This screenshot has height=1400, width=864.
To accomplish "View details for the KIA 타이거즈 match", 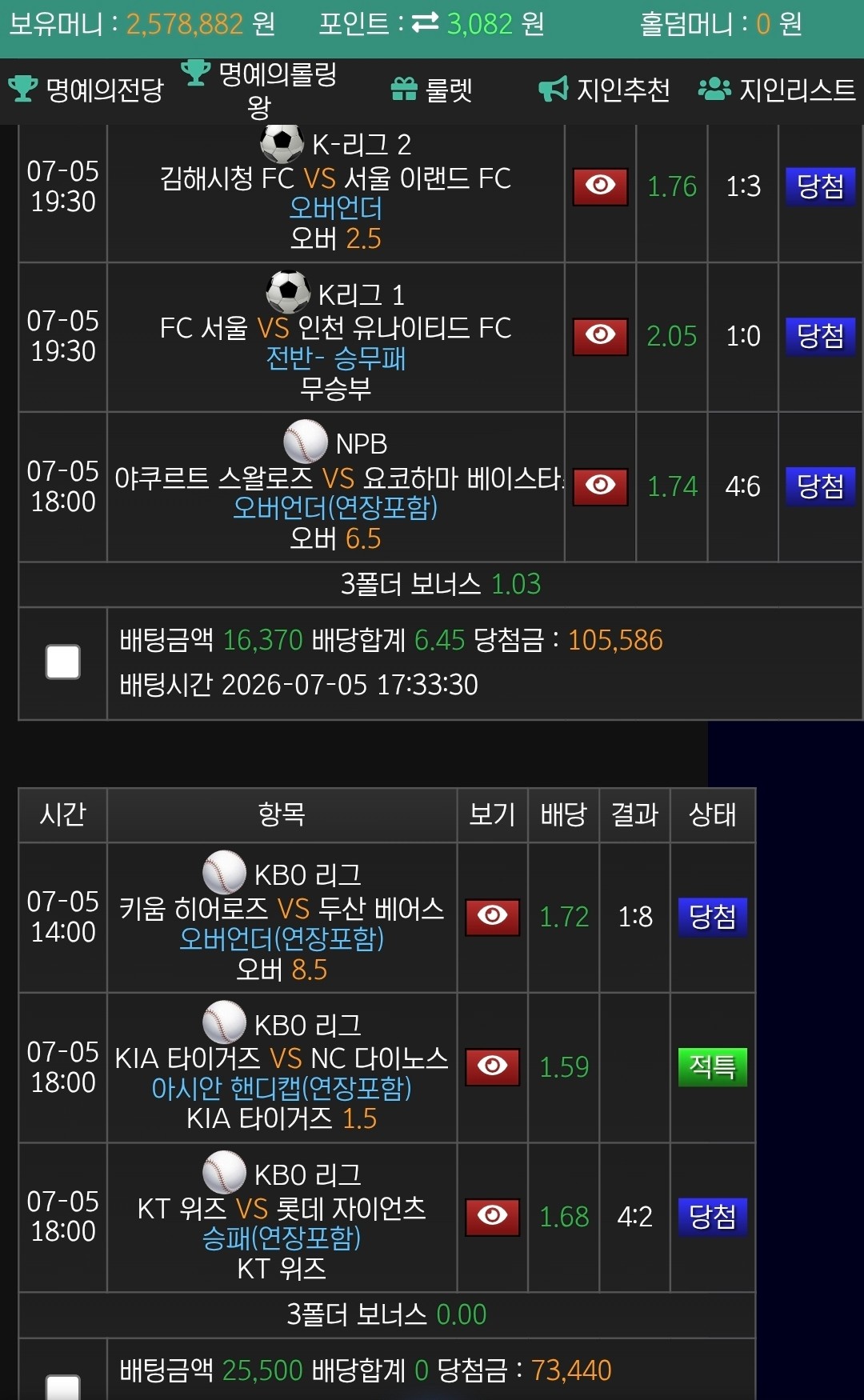I will pos(493,1066).
